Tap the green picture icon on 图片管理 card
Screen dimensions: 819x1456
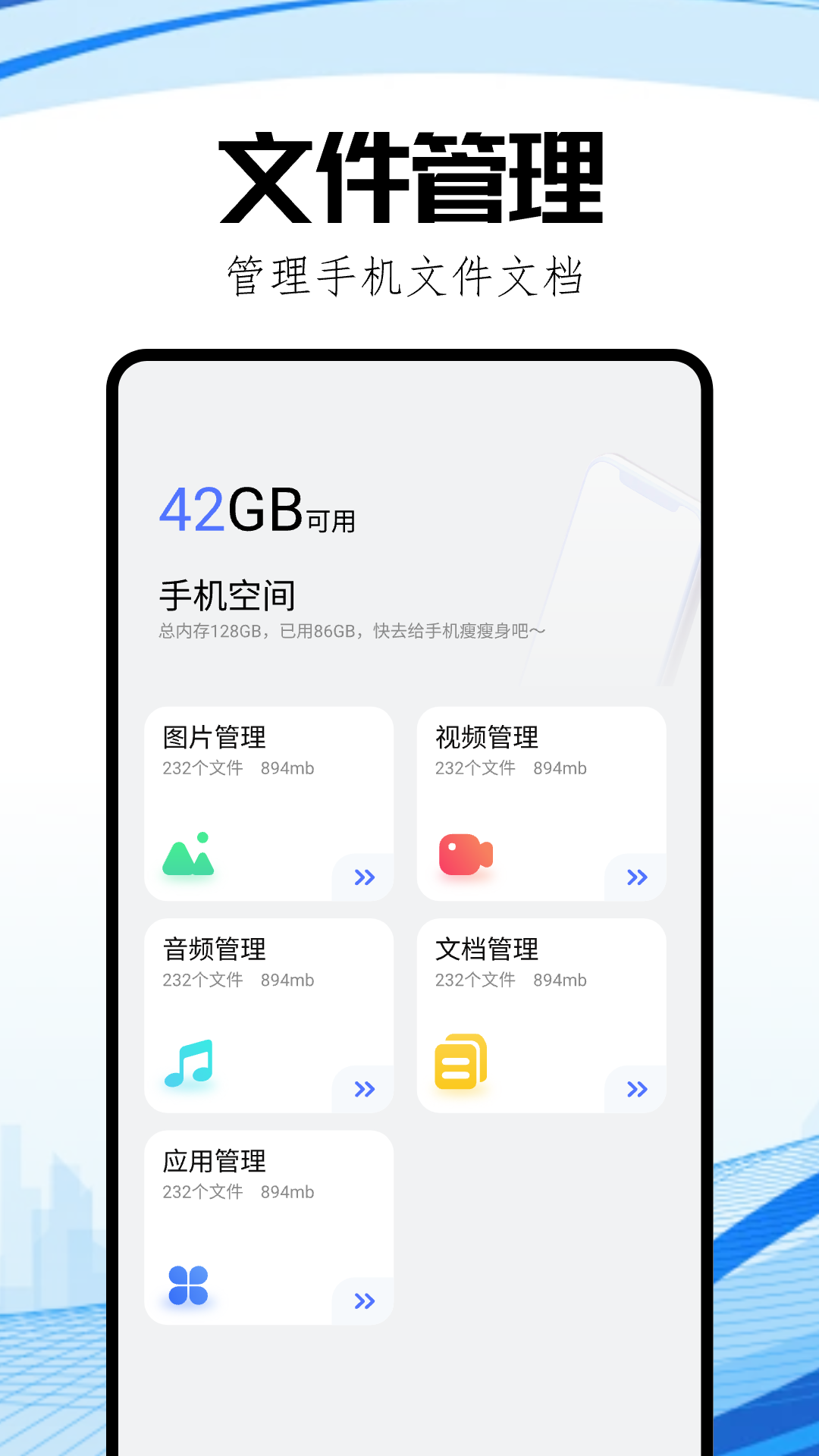188,855
